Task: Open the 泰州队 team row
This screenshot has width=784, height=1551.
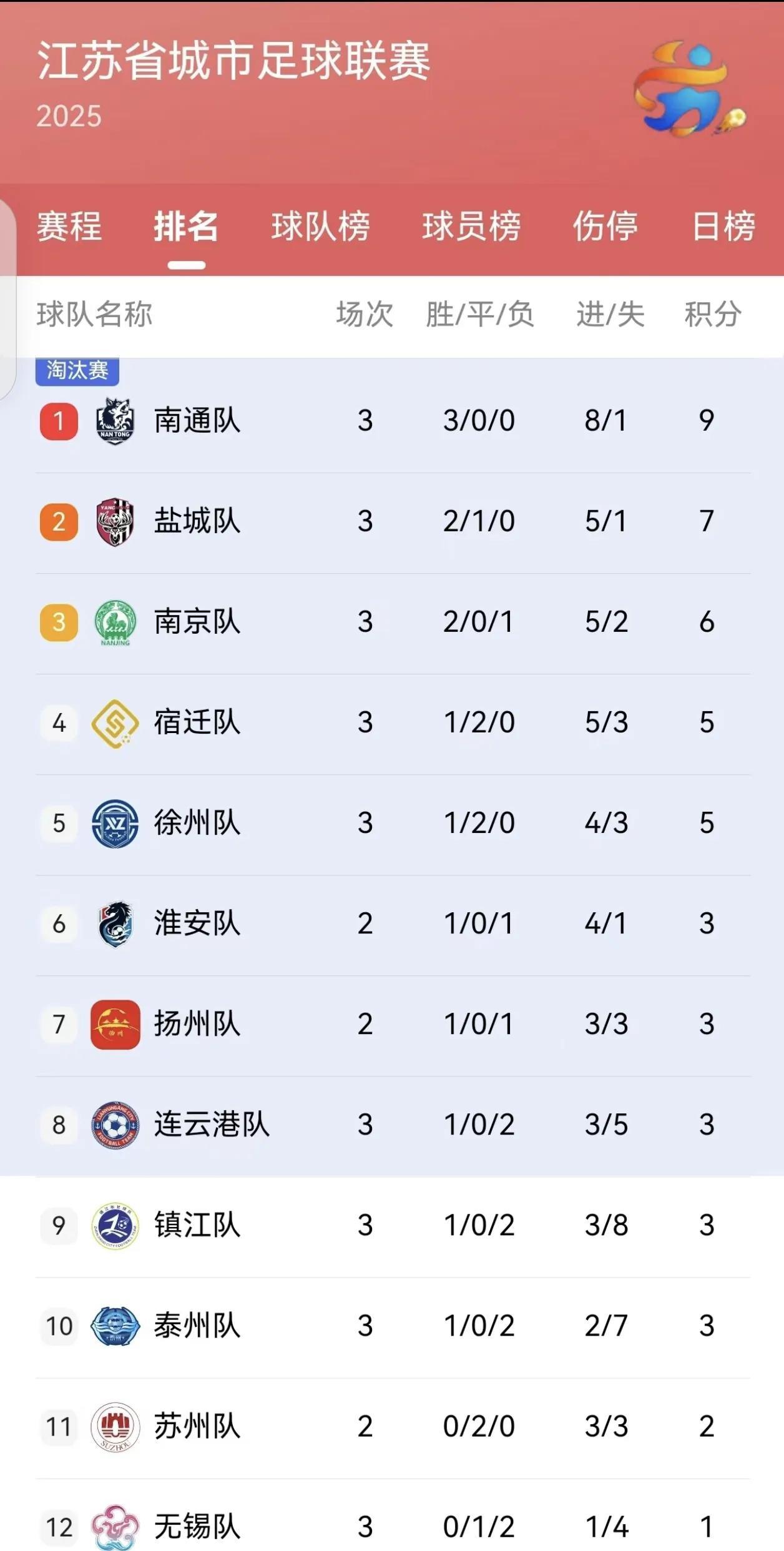Action: (x=197, y=1326)
